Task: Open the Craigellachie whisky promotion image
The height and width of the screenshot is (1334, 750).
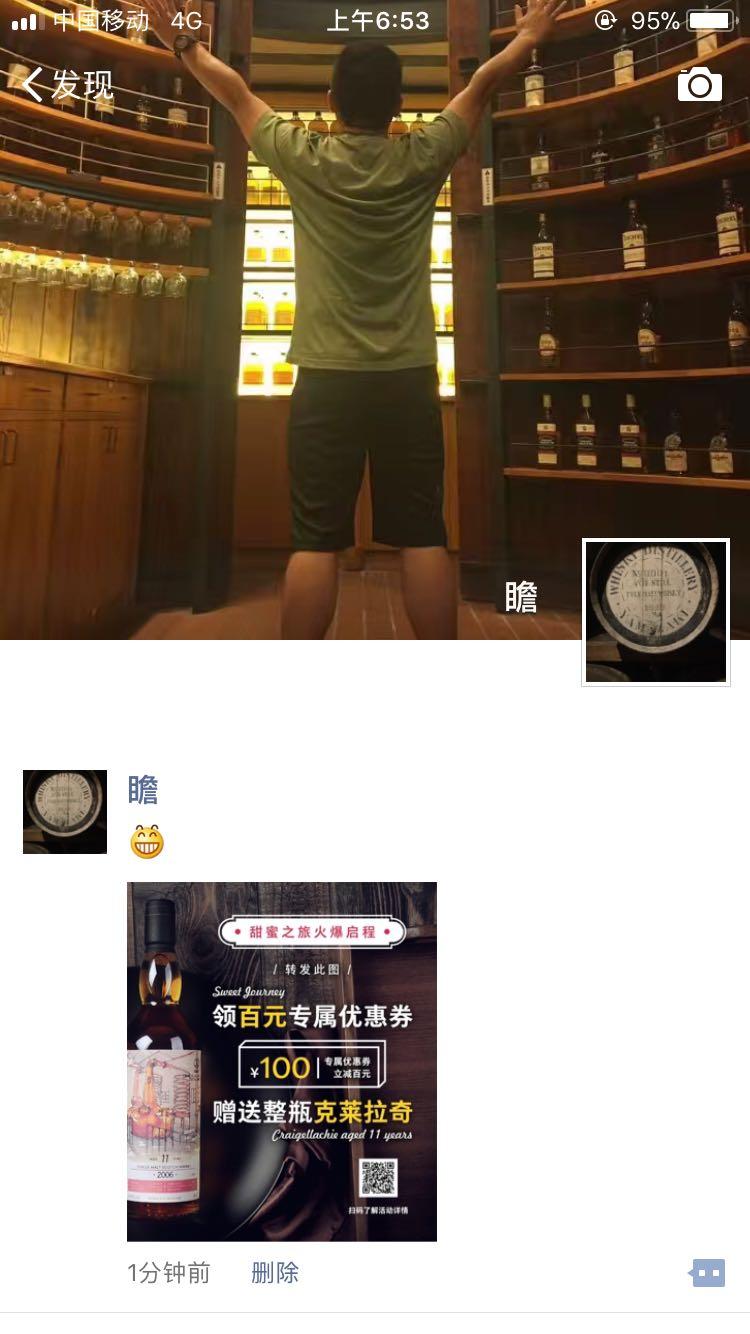Action: (281, 1058)
